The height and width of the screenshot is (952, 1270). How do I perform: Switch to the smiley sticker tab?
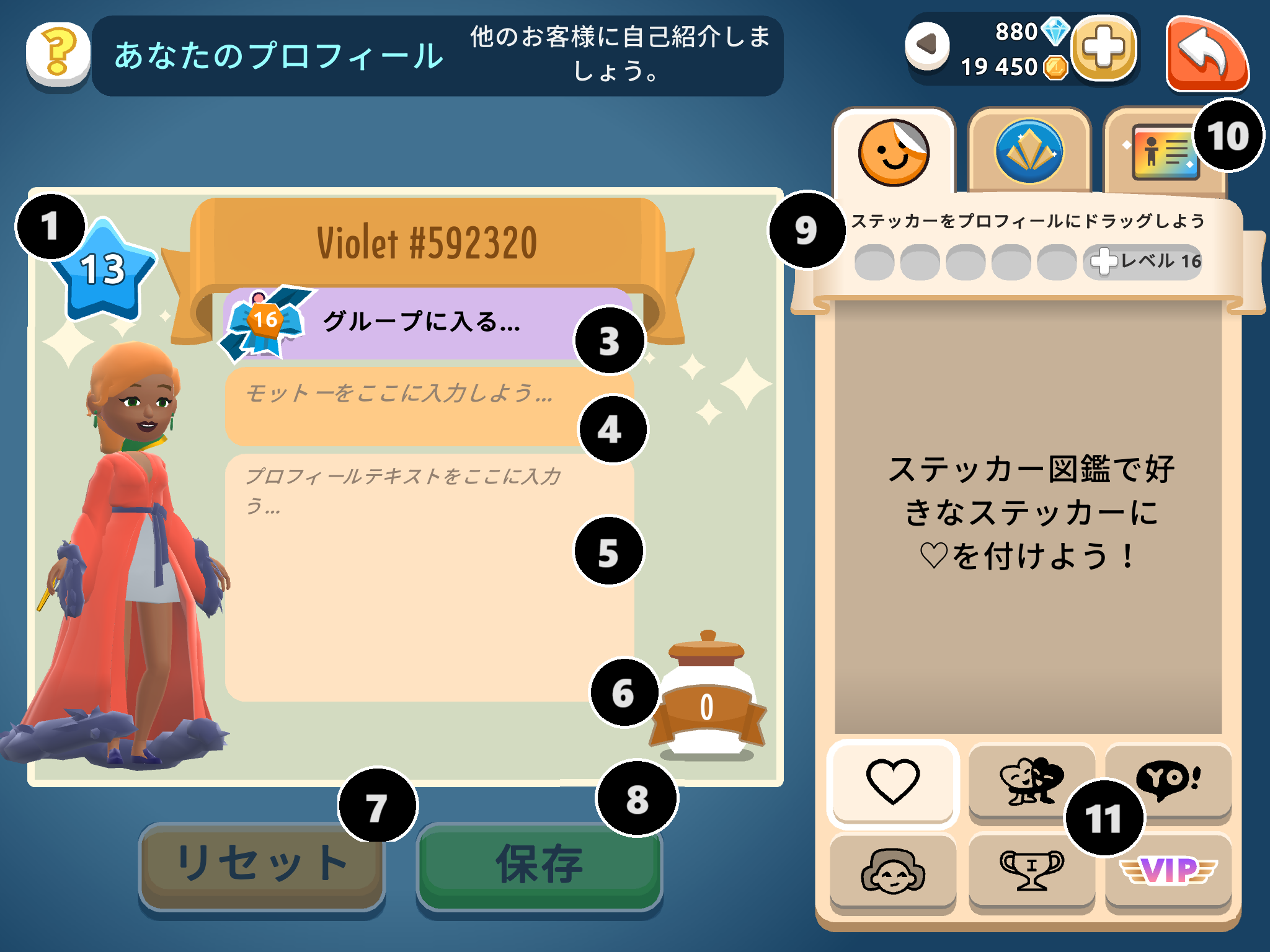coord(893,152)
